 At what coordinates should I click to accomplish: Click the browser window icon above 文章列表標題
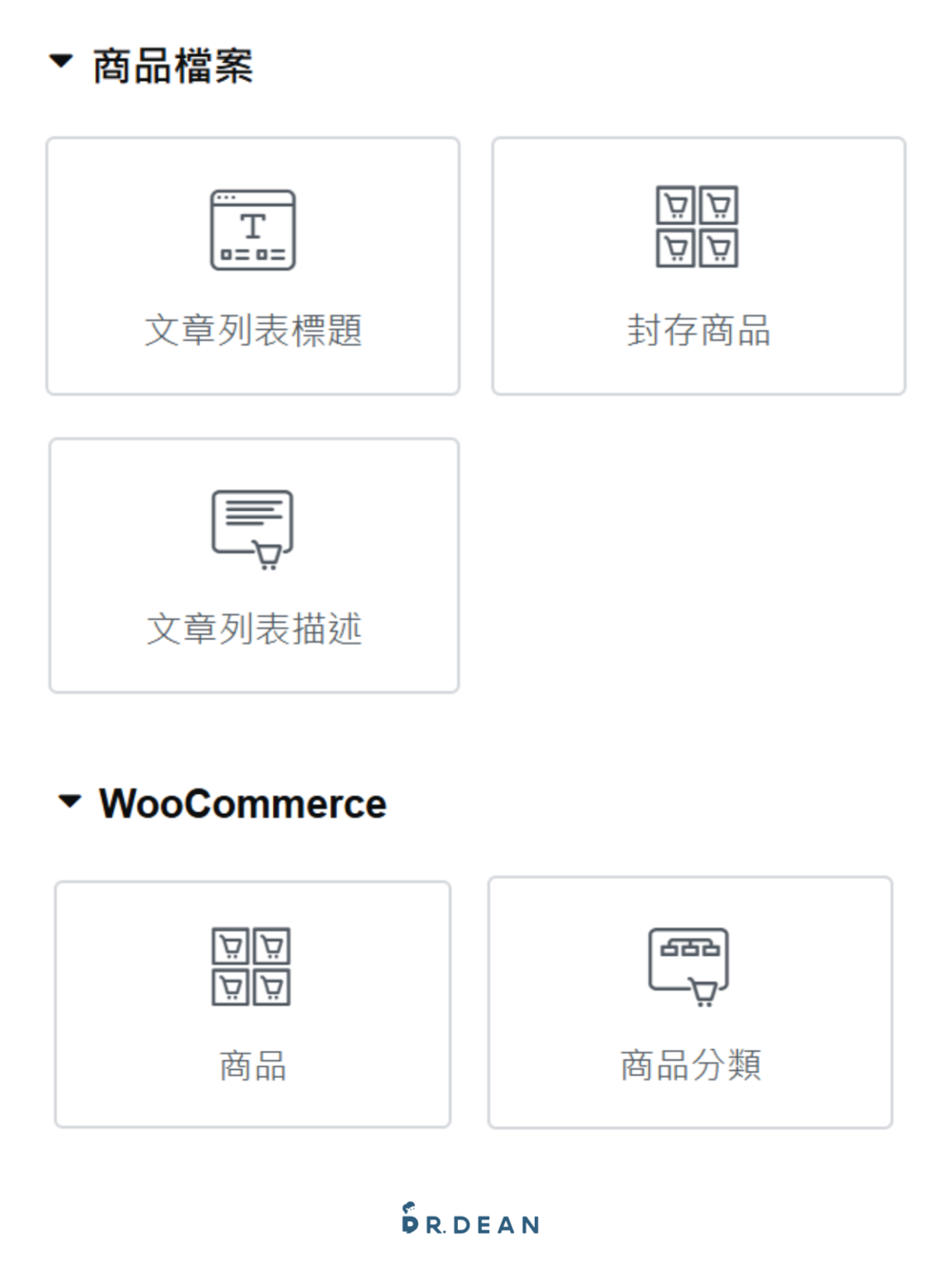[x=252, y=228]
